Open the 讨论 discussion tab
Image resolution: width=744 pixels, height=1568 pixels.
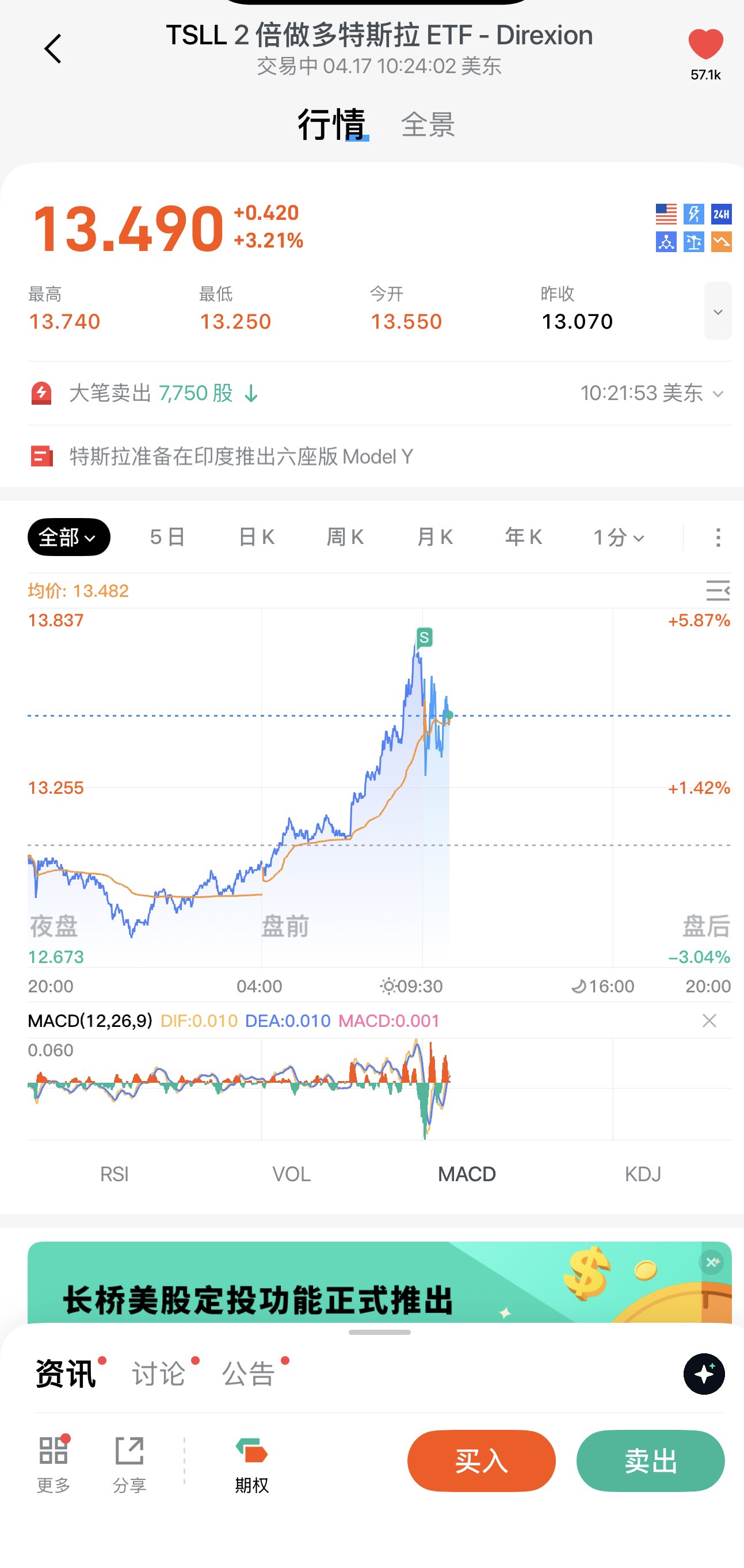(159, 1375)
